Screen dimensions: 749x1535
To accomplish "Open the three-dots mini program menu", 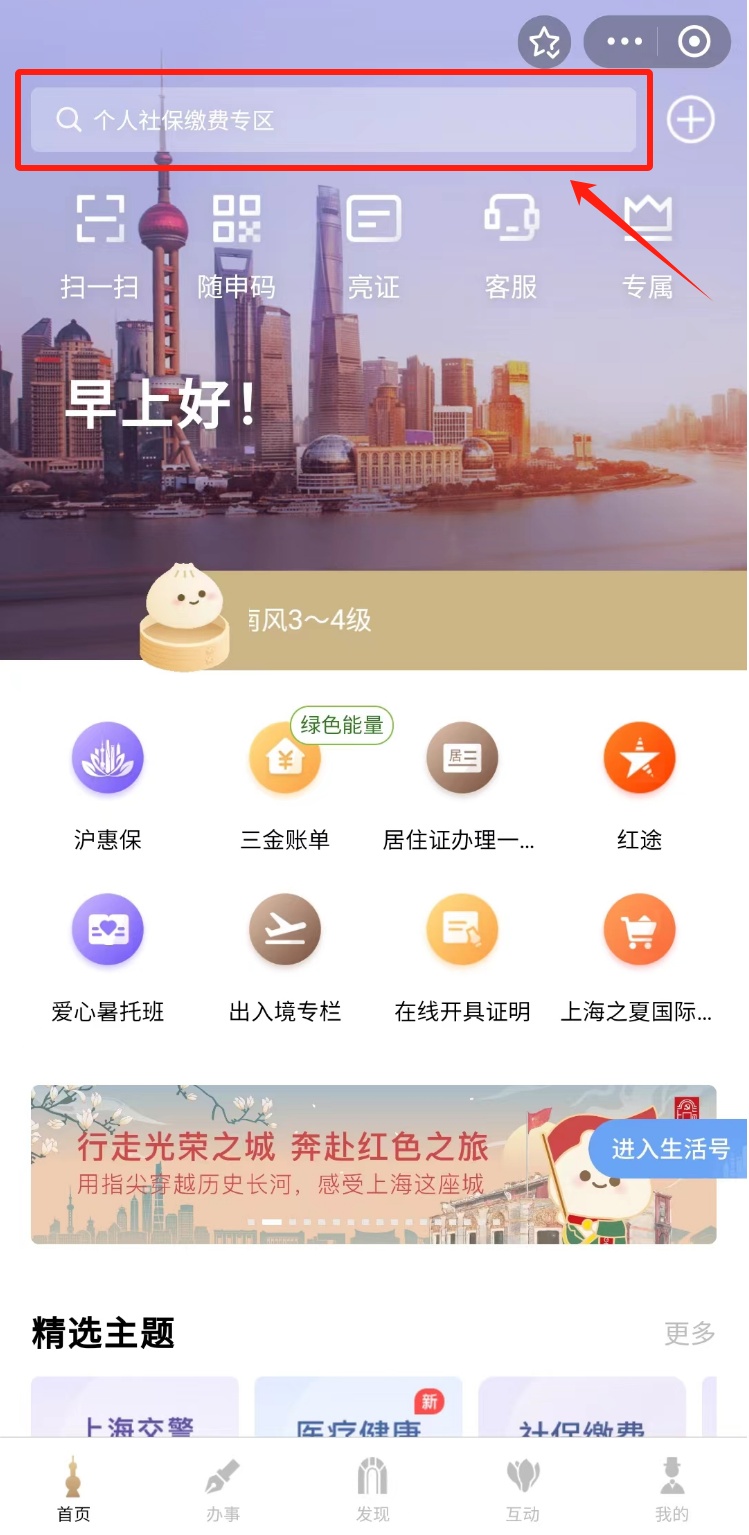I will [x=624, y=42].
